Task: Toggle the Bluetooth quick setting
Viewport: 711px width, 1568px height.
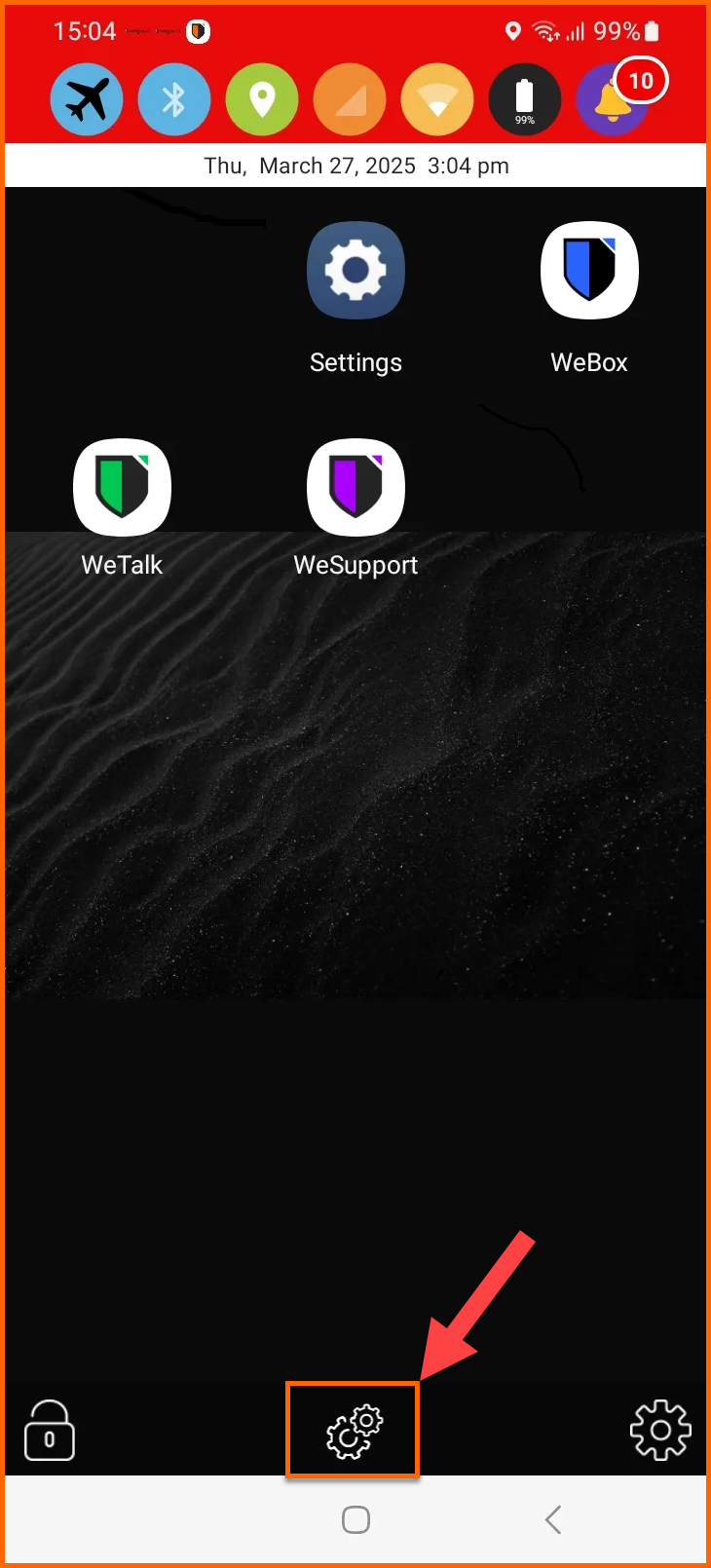Action: (x=174, y=99)
